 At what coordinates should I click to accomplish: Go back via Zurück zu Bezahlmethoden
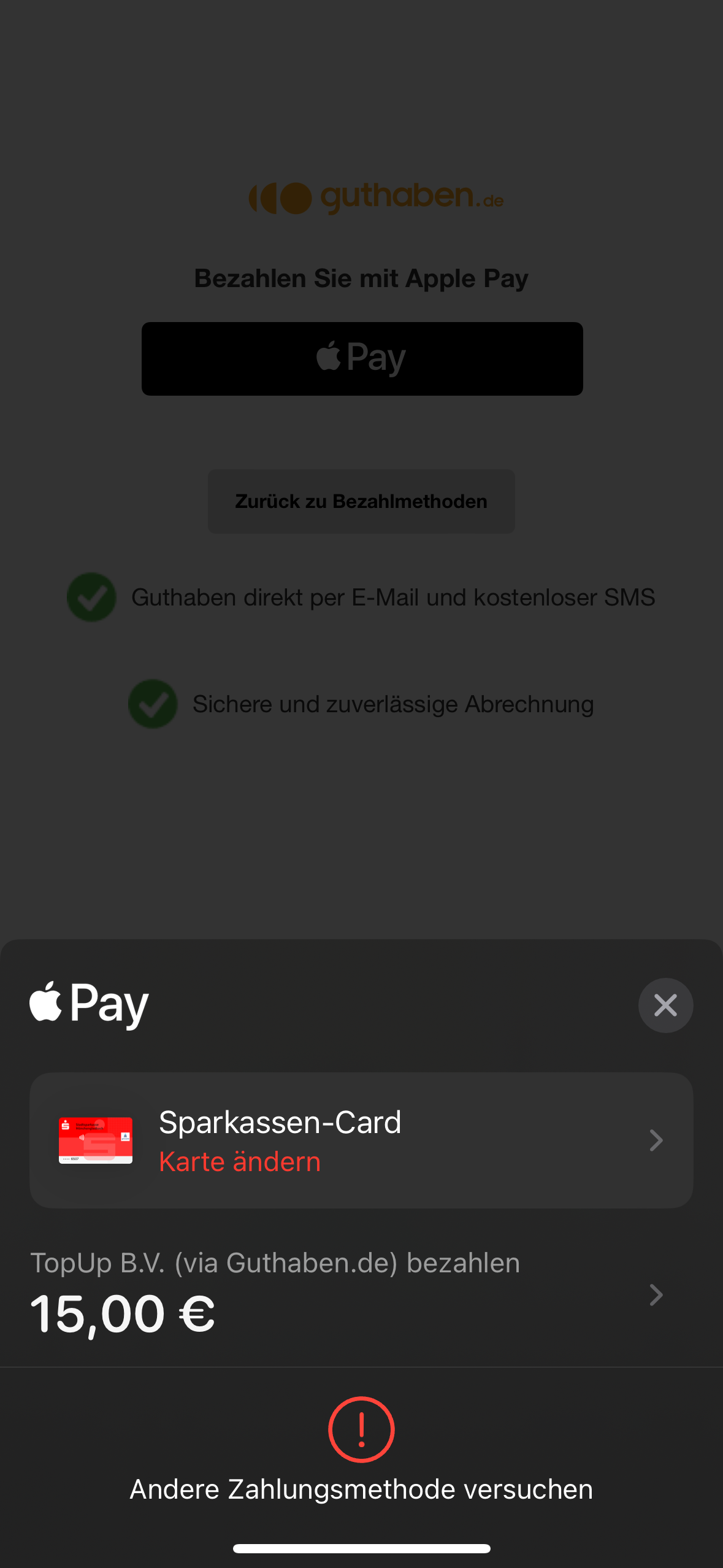click(361, 501)
